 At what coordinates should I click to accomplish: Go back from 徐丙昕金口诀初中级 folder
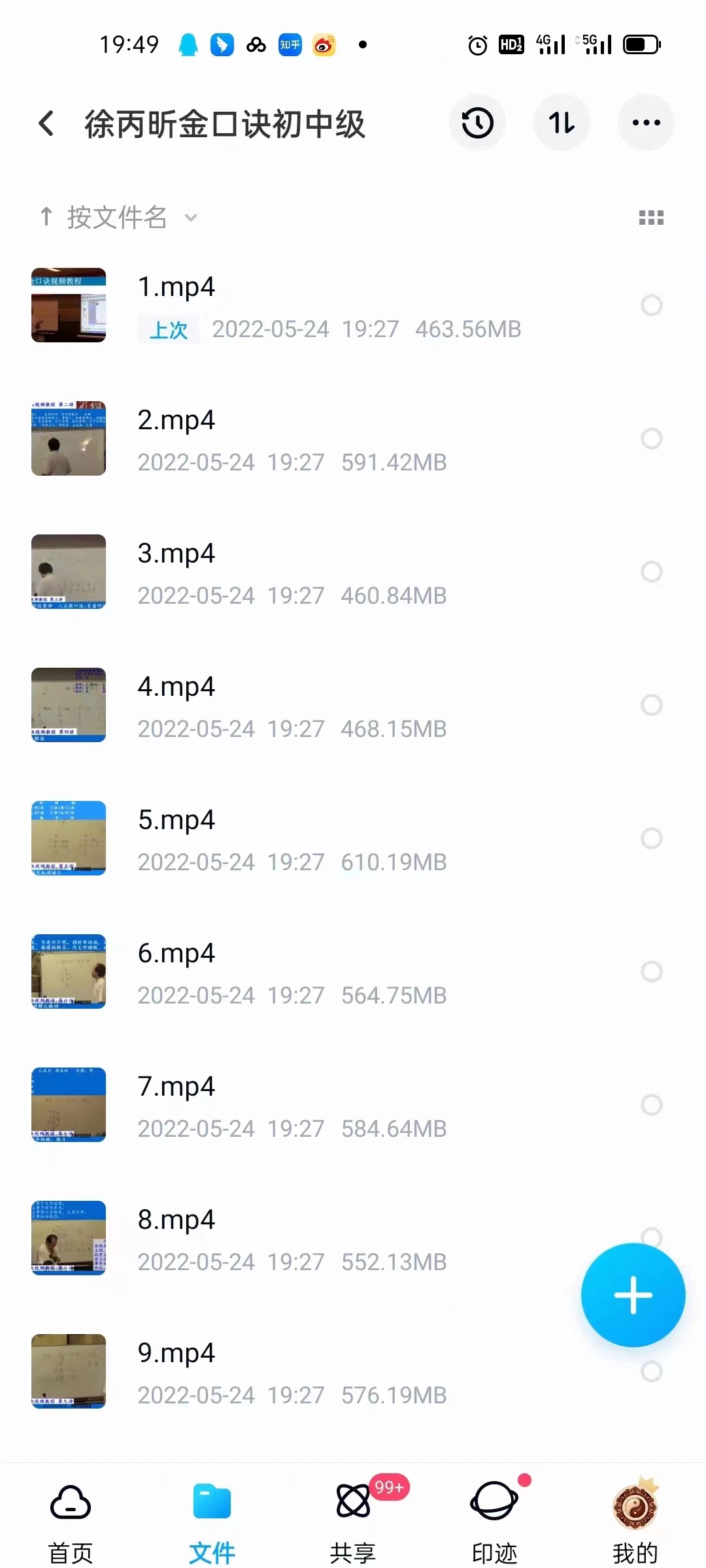click(46, 123)
